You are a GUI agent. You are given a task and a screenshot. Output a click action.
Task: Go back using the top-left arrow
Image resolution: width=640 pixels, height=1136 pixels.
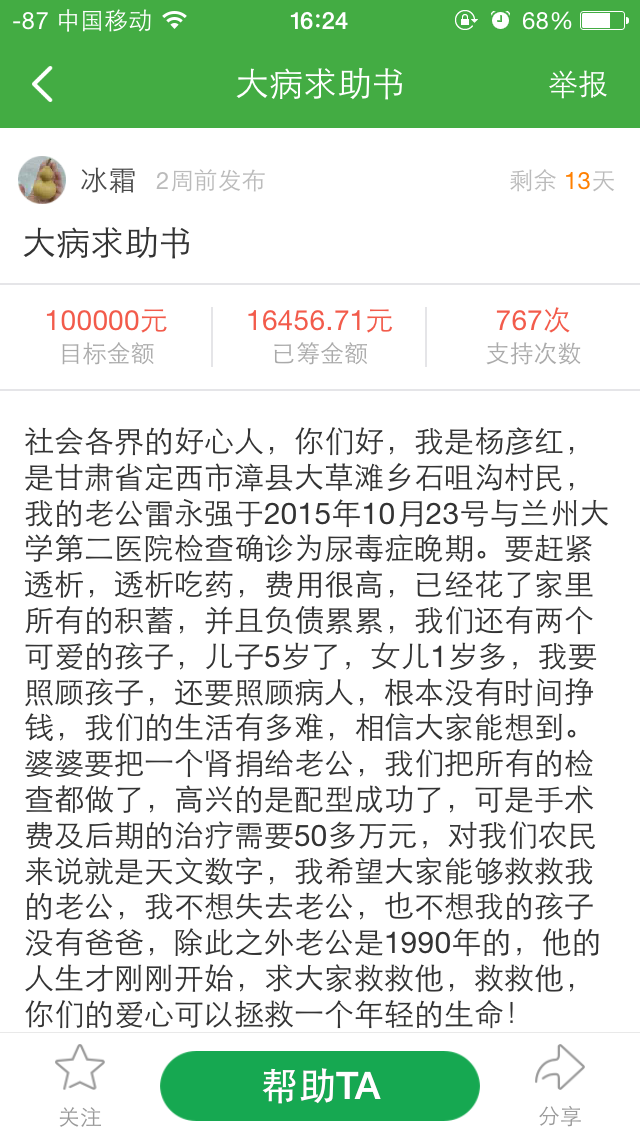[42, 84]
